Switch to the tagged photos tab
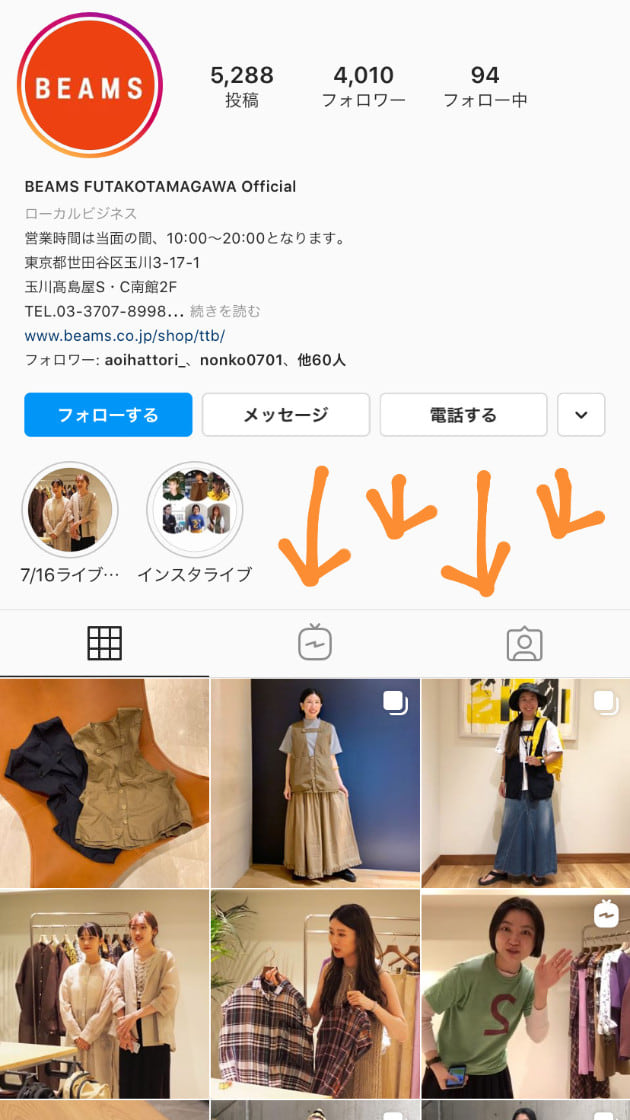 524,643
